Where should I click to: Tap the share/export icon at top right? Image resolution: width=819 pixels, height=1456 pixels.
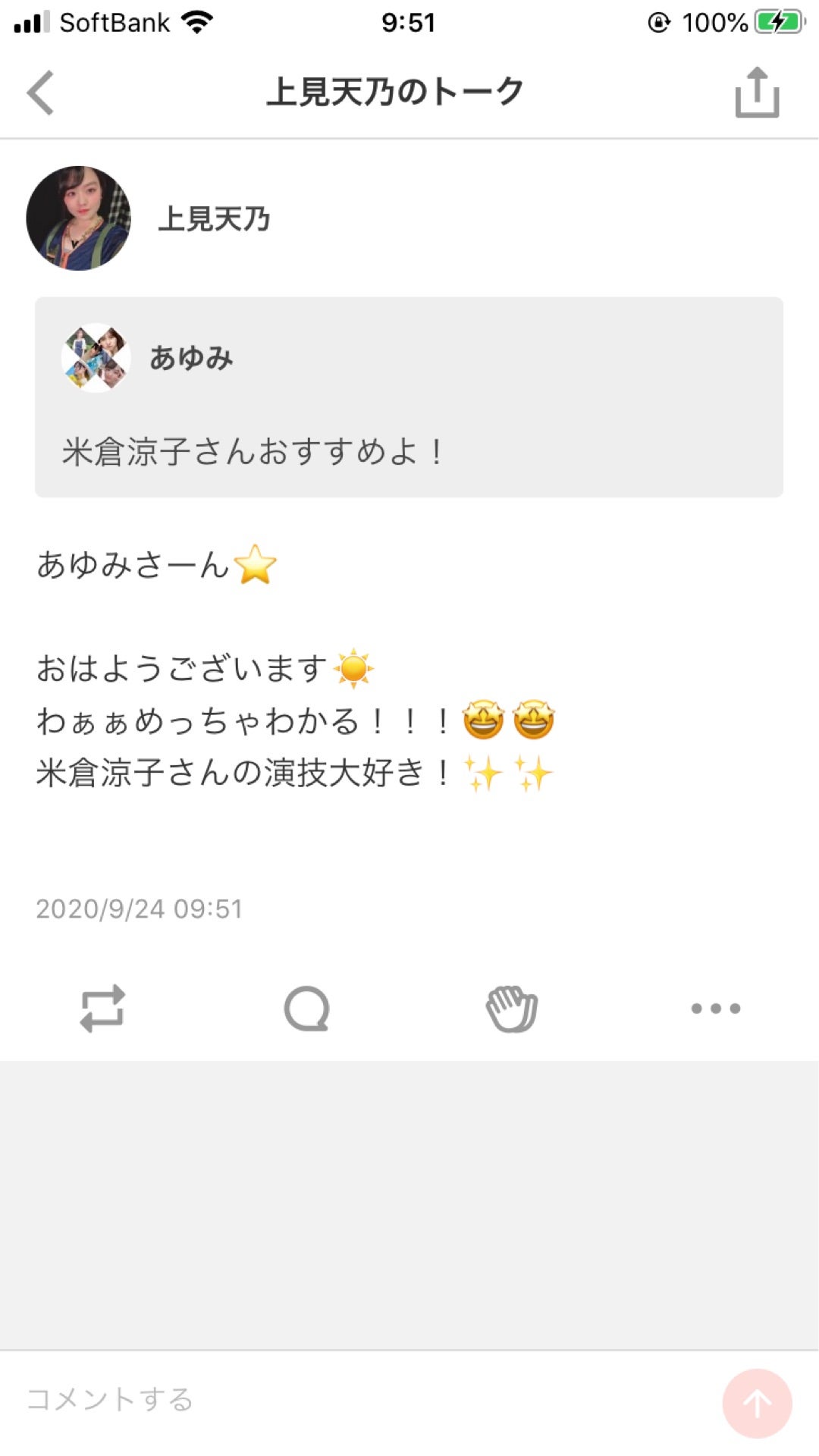click(x=754, y=93)
